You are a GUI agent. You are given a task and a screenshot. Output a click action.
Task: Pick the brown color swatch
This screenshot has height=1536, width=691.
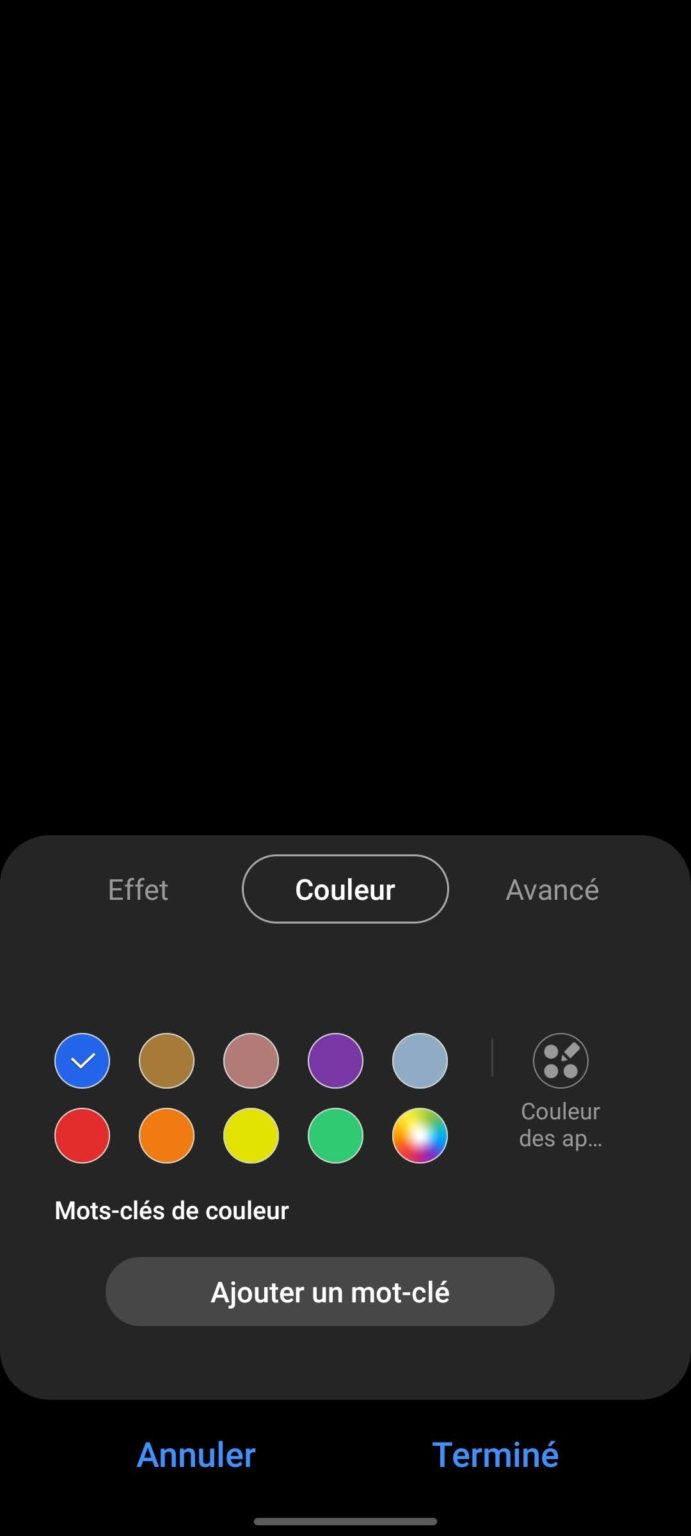pos(166,1061)
